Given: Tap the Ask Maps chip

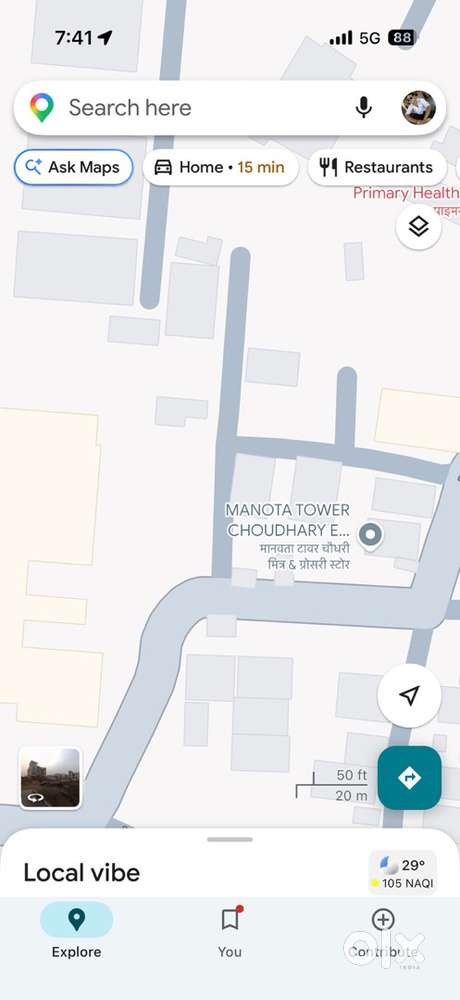Looking at the screenshot, I should click(x=73, y=168).
